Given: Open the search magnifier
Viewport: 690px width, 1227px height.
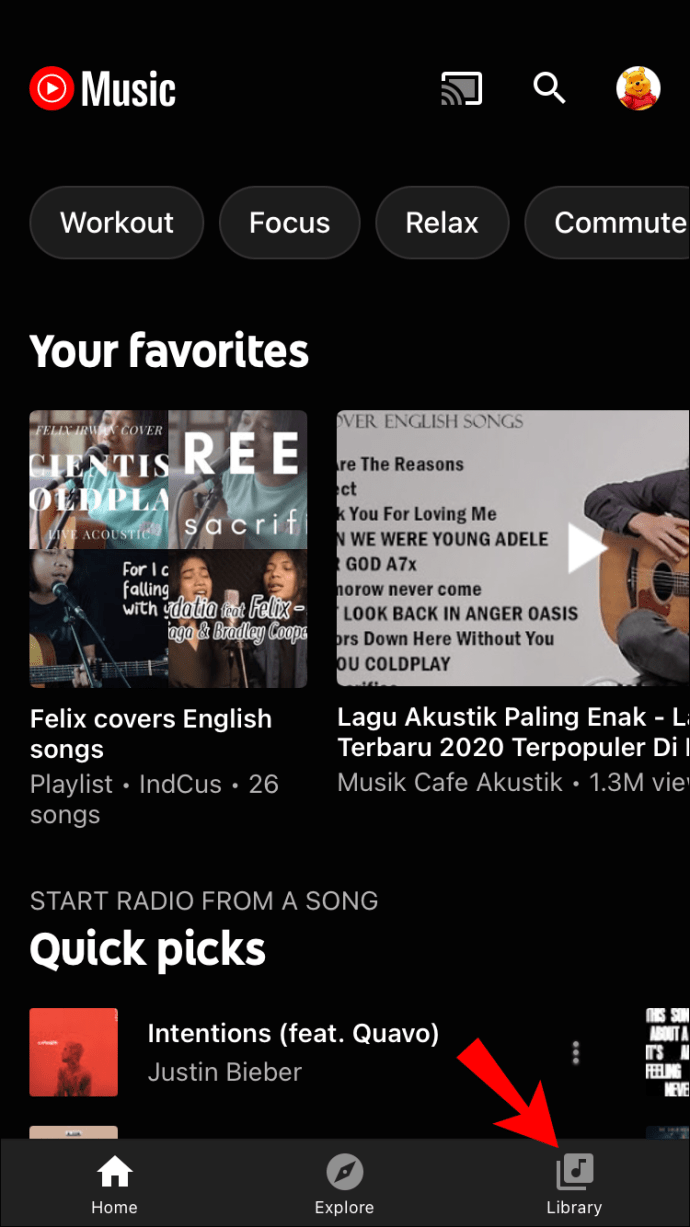Looking at the screenshot, I should pos(549,89).
